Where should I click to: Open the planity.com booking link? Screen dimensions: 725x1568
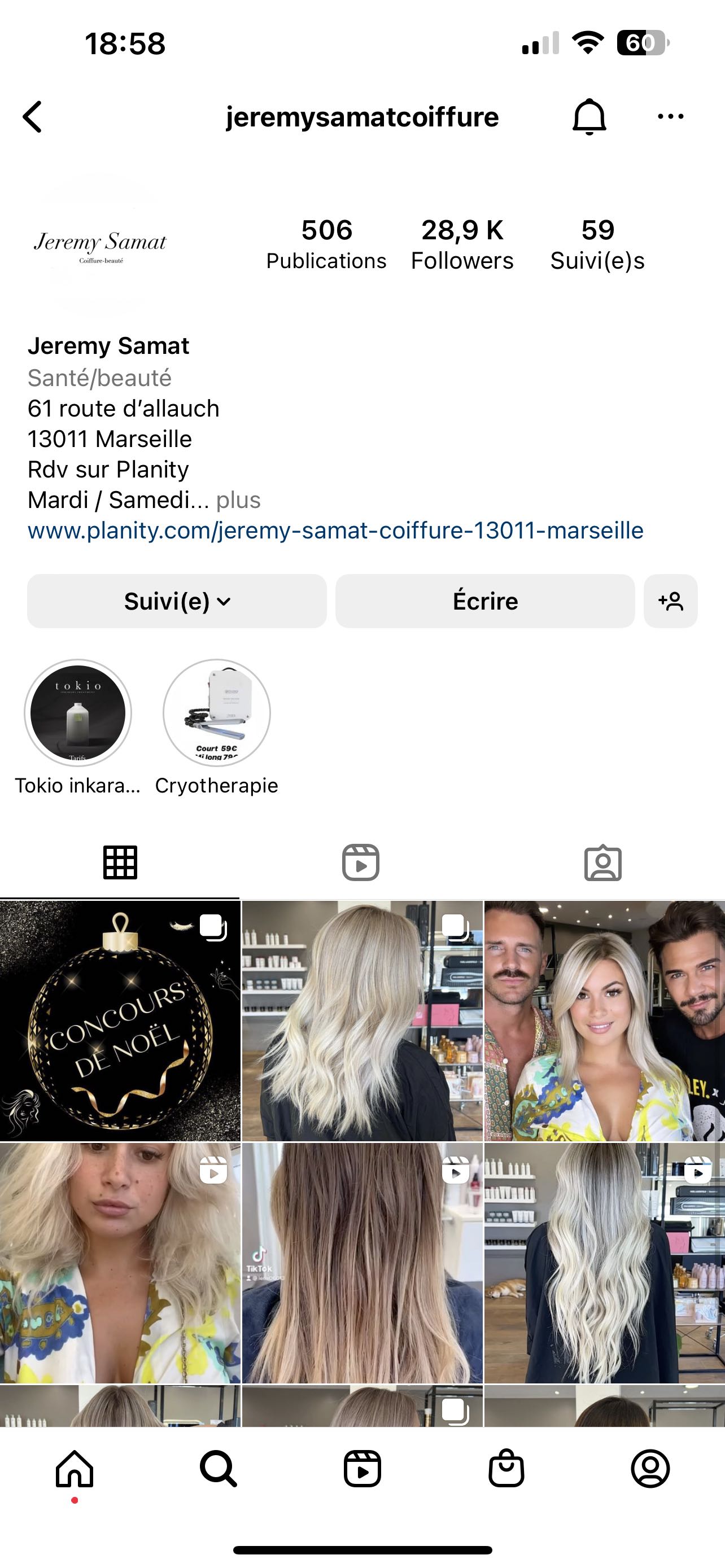pyautogui.click(x=335, y=530)
